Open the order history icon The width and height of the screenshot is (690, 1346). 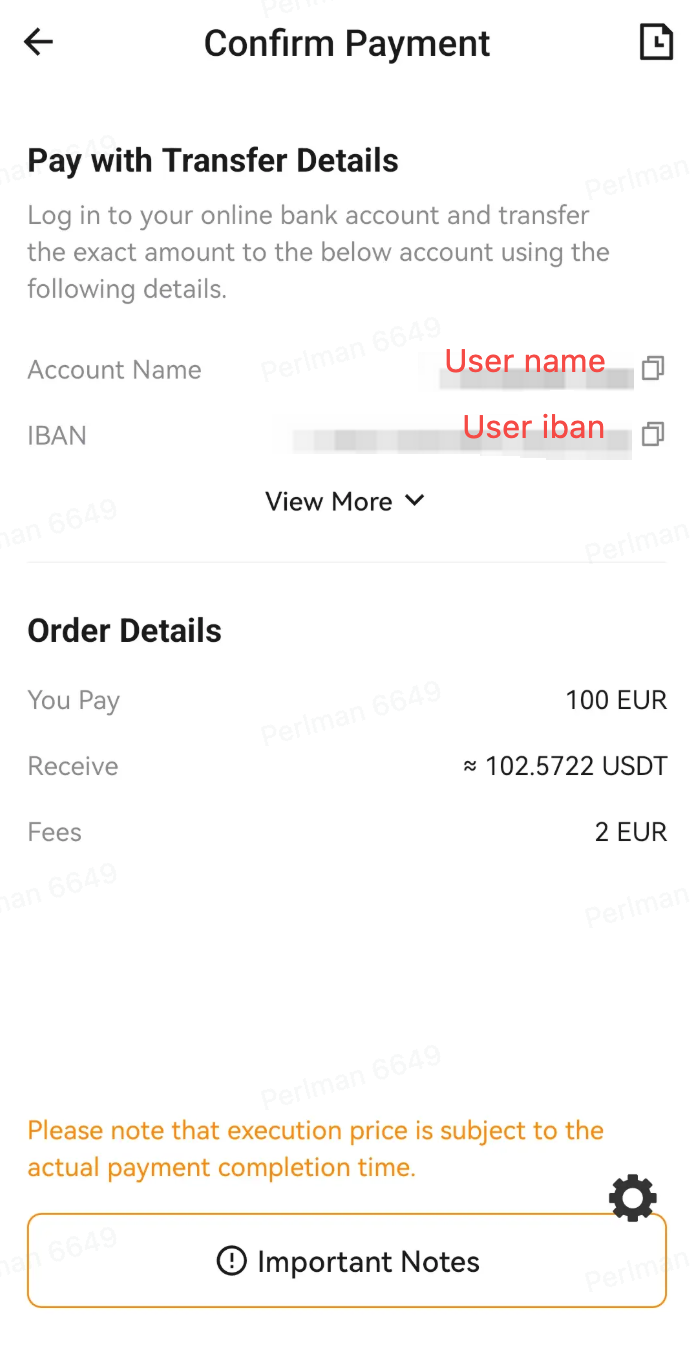coord(656,42)
